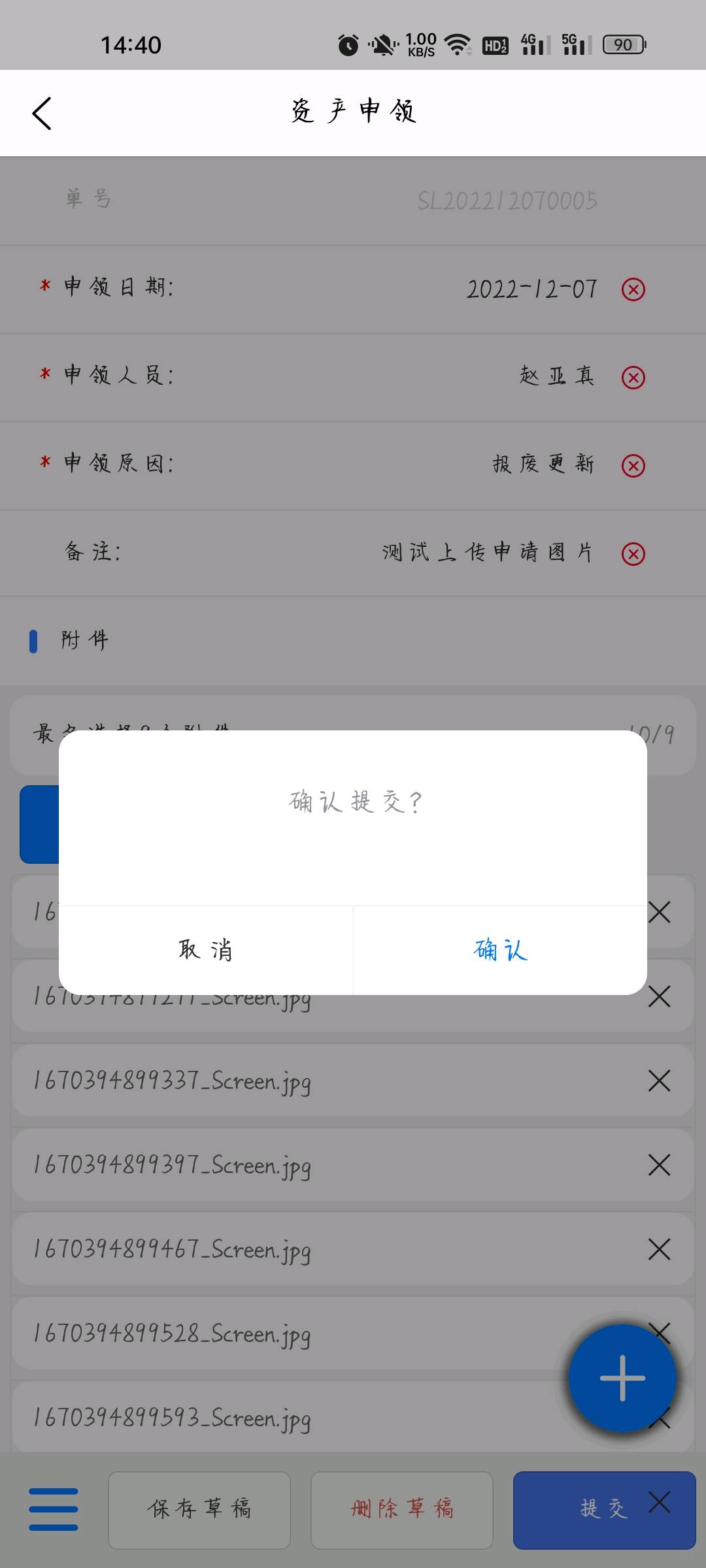Screen dimensions: 706x1568
Task: Go back from 资产申领 page
Action: (x=42, y=113)
